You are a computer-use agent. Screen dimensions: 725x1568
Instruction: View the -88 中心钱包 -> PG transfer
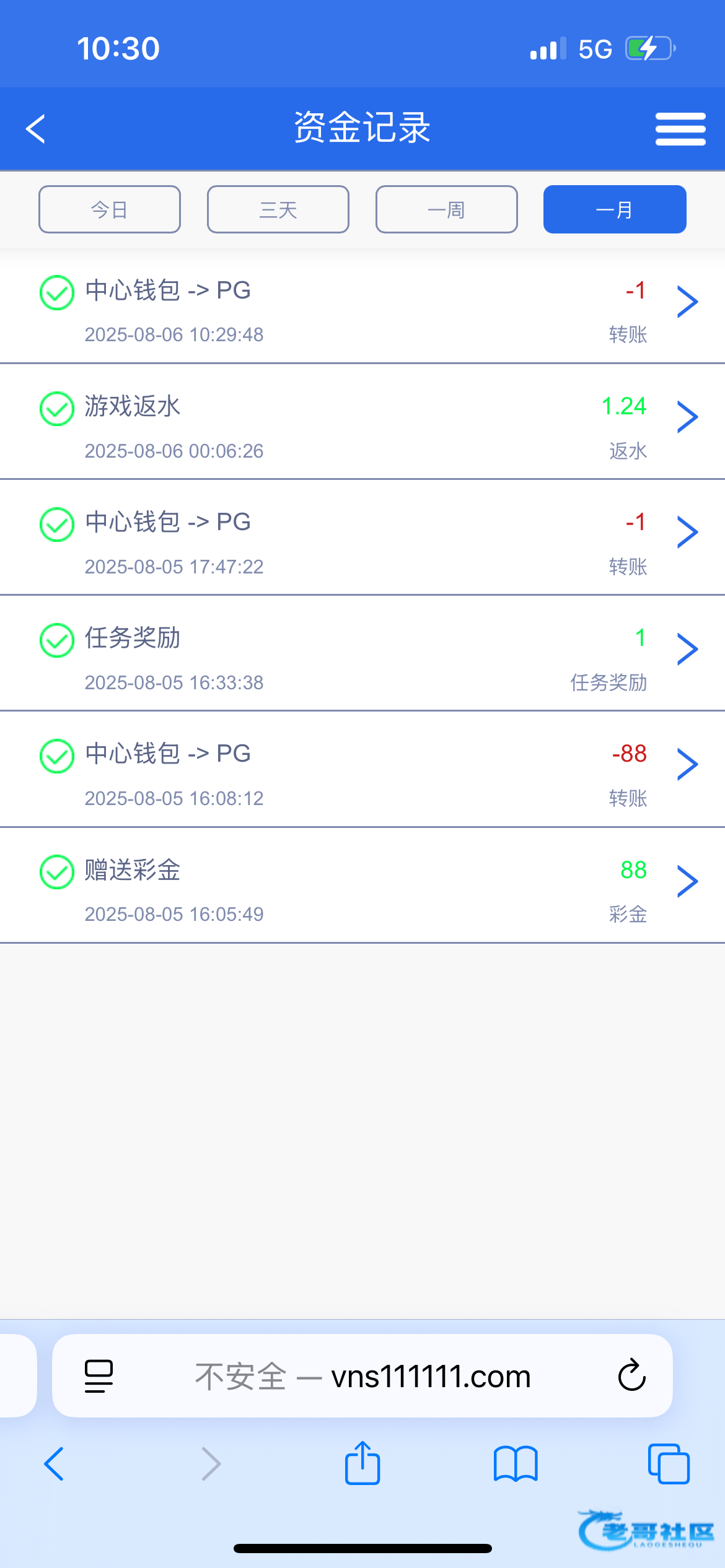coord(362,769)
